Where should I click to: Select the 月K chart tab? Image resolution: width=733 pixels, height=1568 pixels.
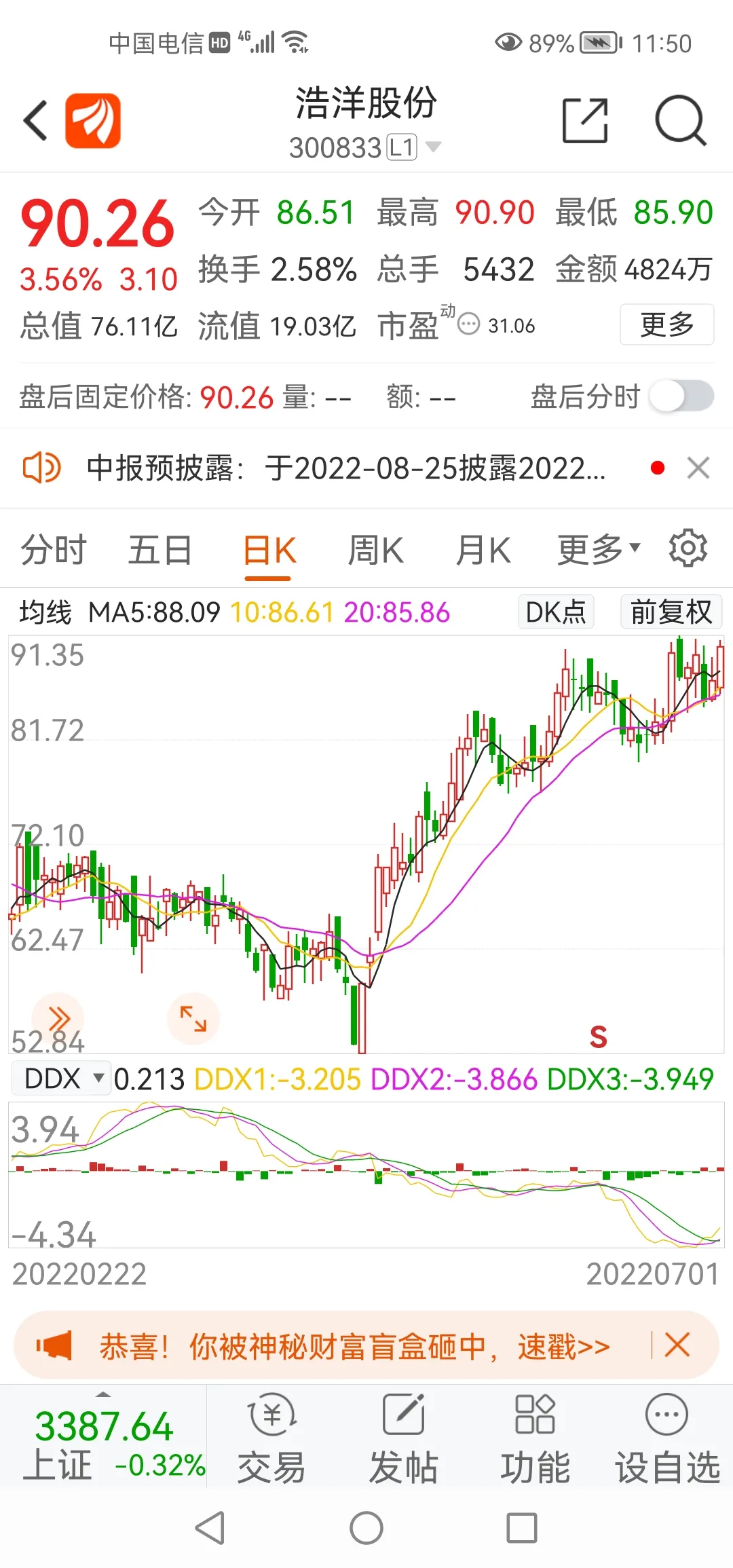pos(483,550)
